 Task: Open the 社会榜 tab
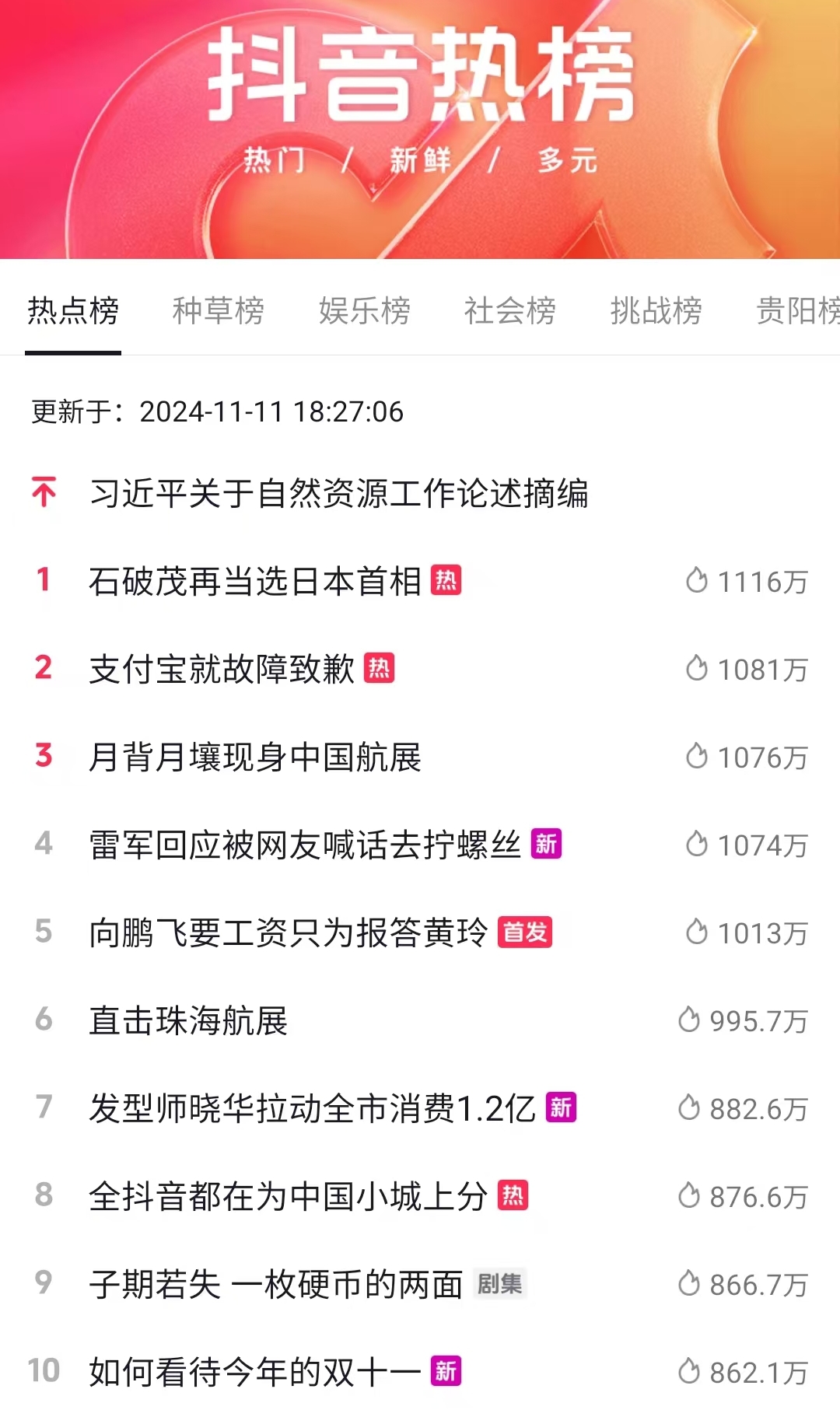509,310
